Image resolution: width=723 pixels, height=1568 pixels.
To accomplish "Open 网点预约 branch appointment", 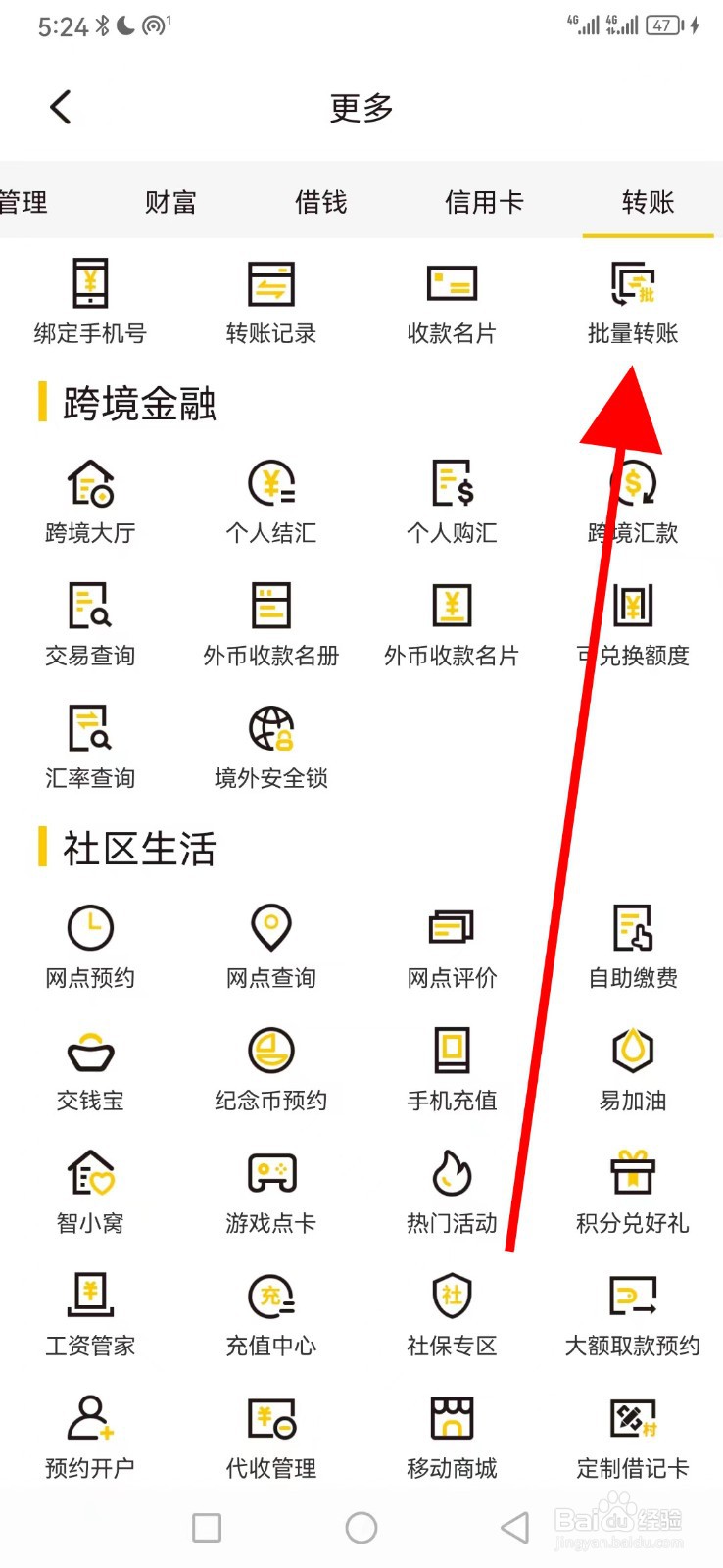I will pyautogui.click(x=90, y=941).
